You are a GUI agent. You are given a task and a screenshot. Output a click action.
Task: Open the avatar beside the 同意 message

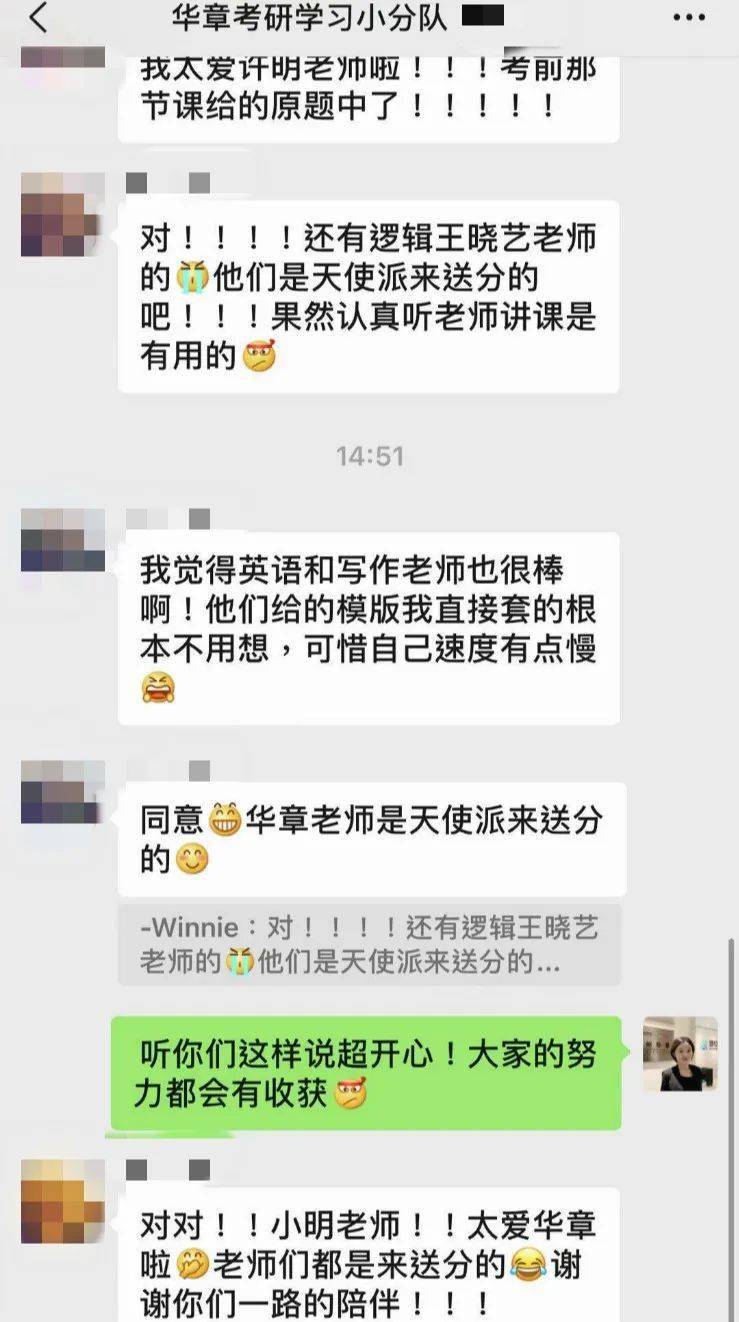pos(63,792)
